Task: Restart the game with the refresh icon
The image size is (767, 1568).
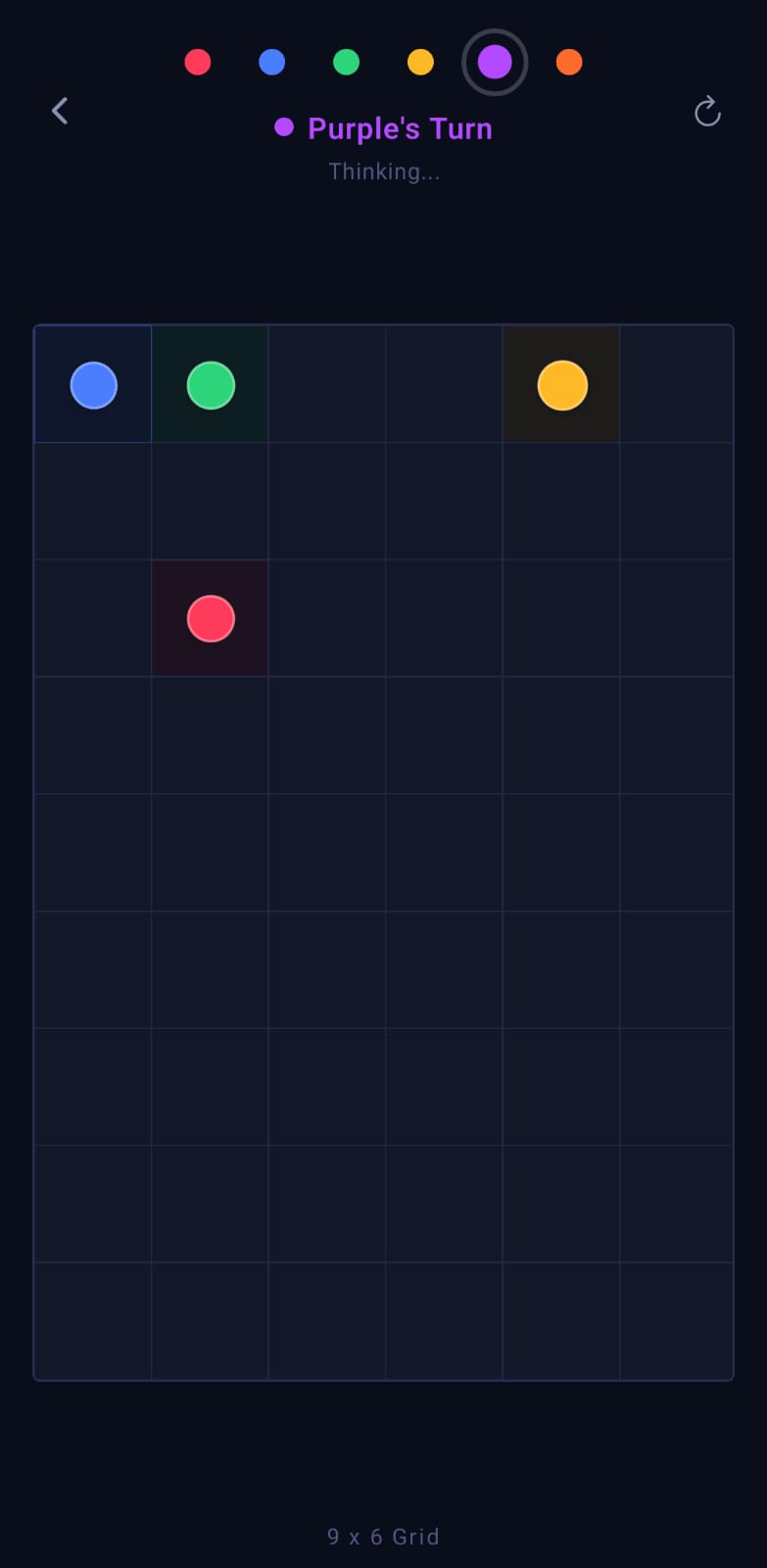Action: pyautogui.click(x=707, y=112)
